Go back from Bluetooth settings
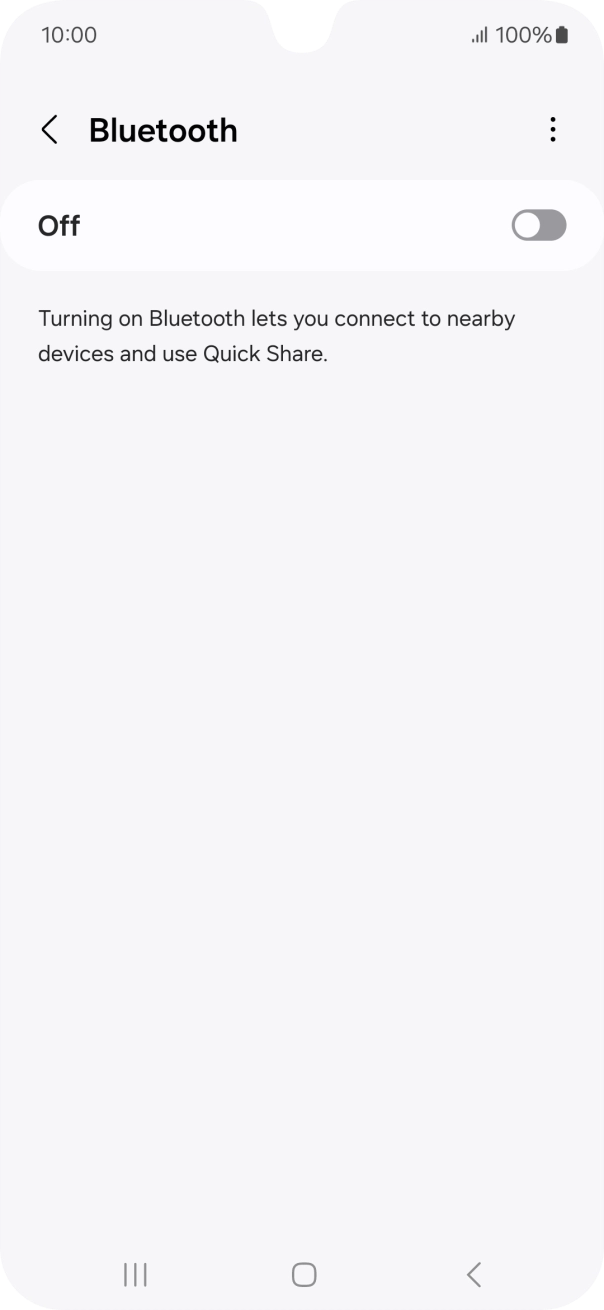 49,130
